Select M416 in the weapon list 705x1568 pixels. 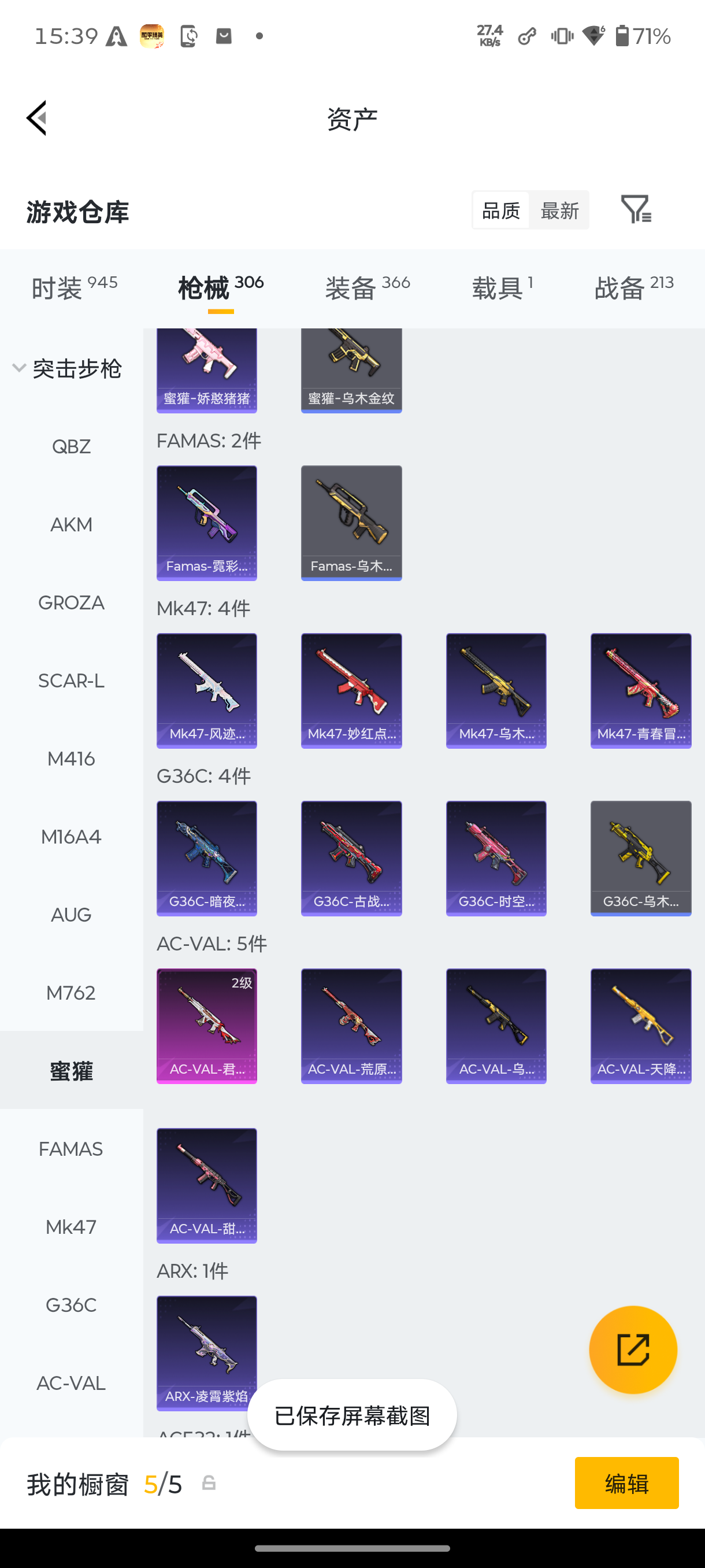(x=71, y=759)
